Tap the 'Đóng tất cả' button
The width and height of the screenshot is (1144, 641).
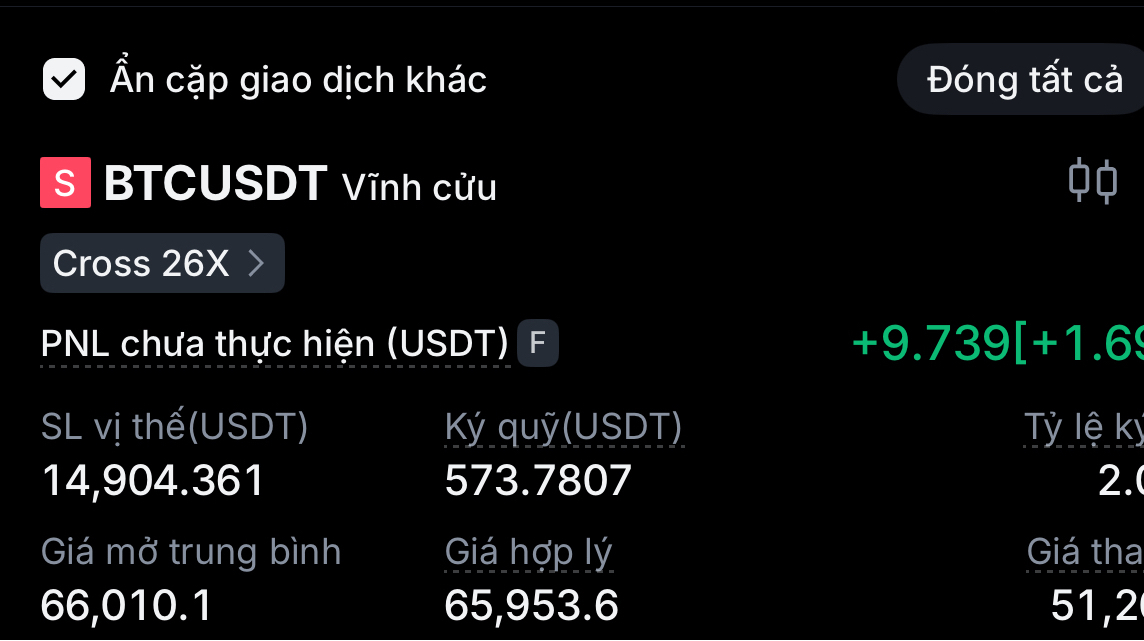[x=1024, y=80]
